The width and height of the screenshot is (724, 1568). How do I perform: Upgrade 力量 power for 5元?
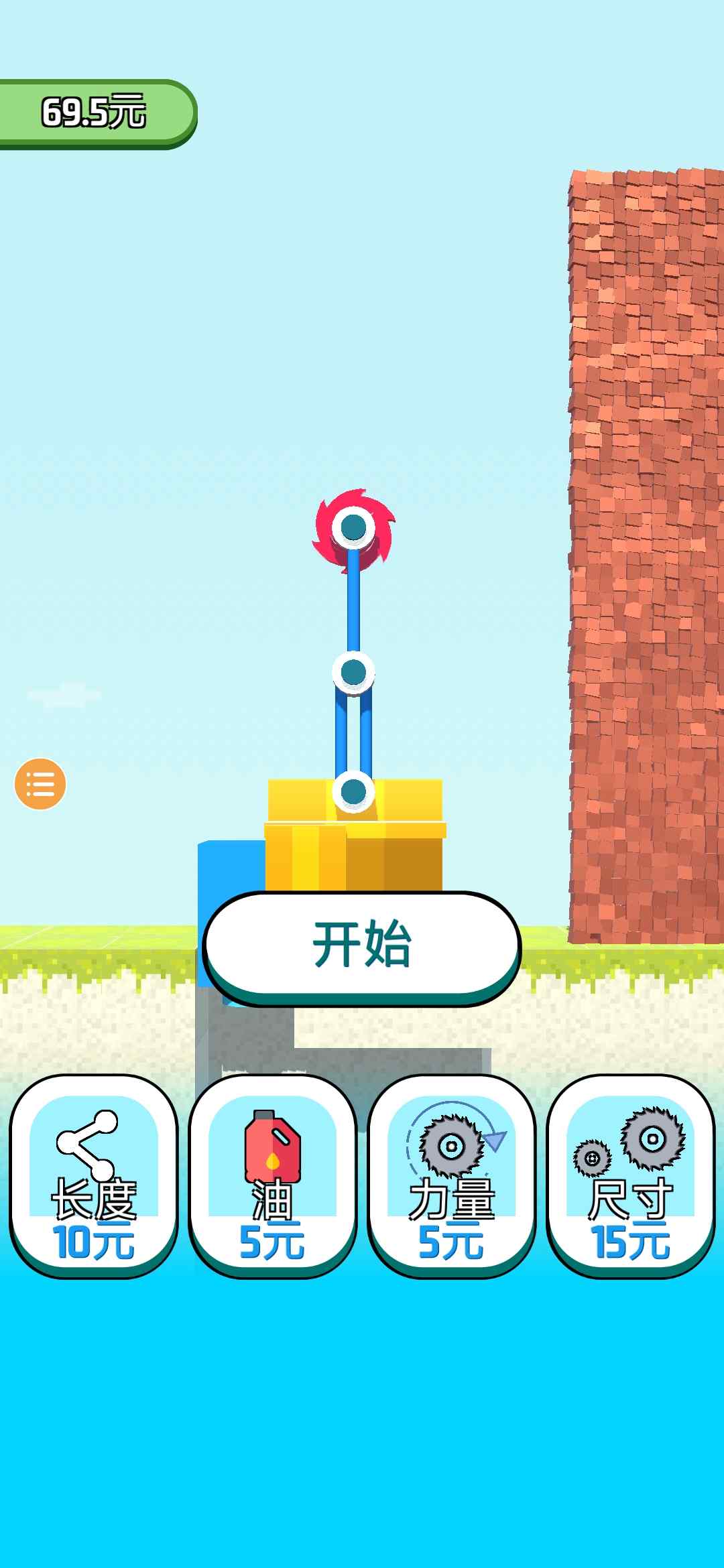click(x=451, y=1177)
